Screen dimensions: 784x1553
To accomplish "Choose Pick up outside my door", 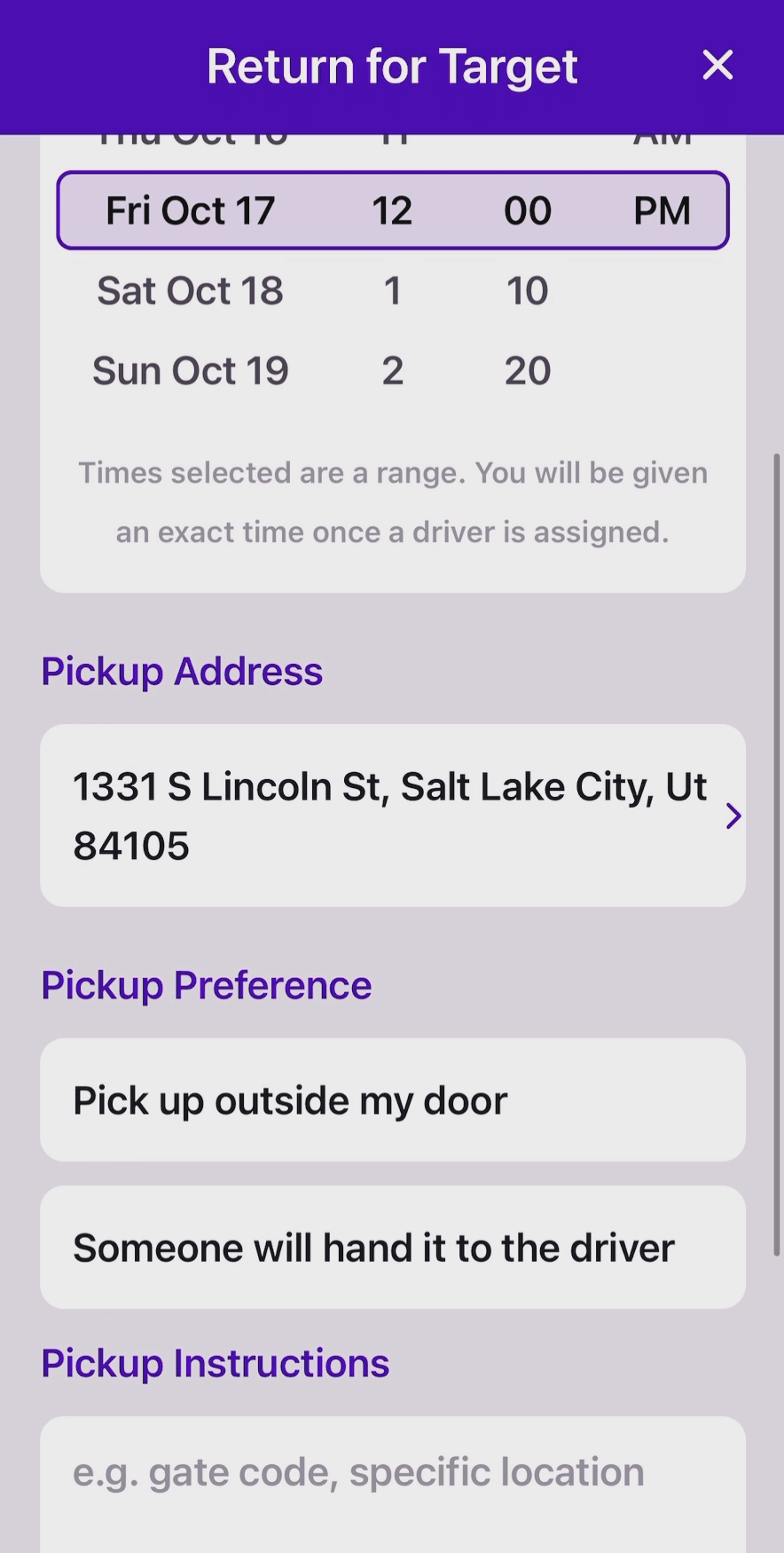I will coord(392,1100).
